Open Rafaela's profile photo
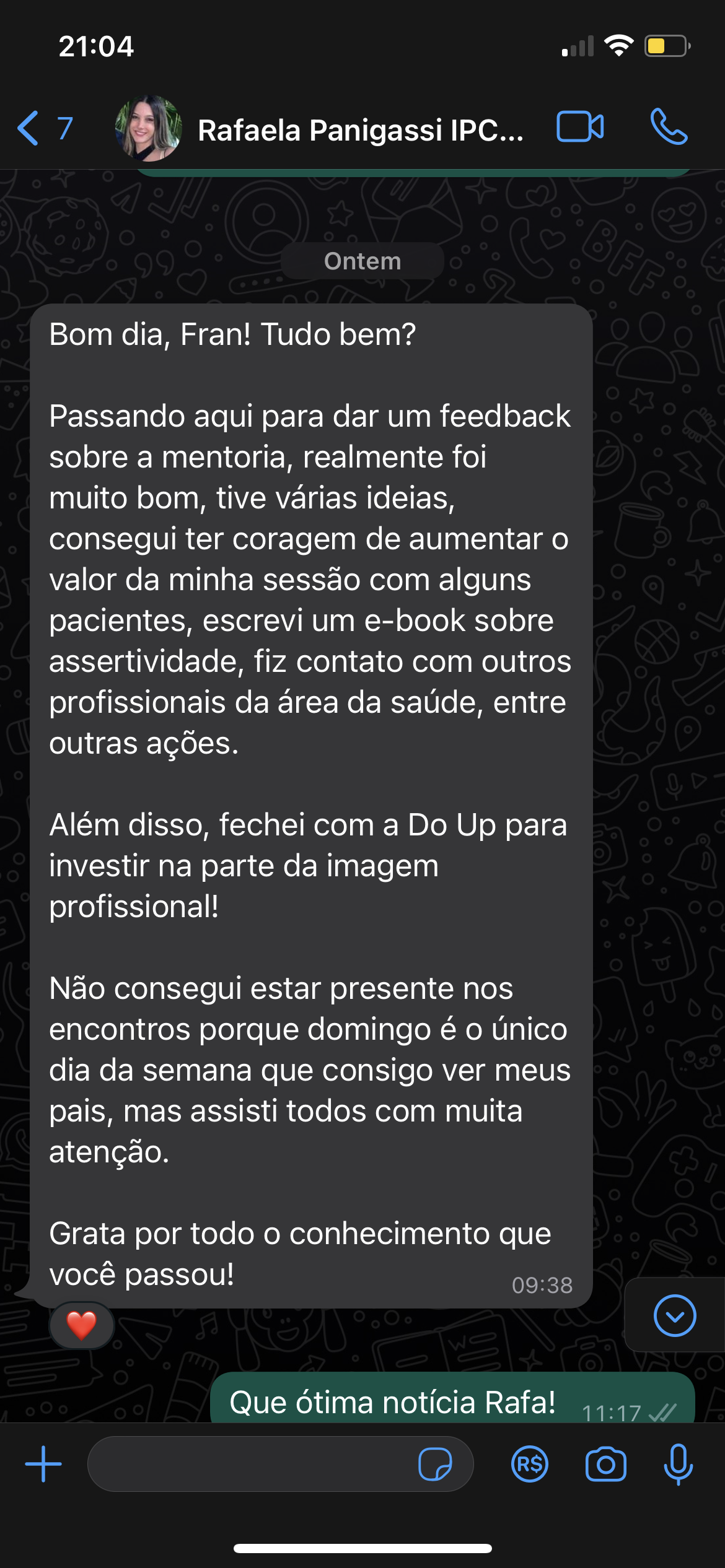This screenshot has width=725, height=1568. coord(148,128)
